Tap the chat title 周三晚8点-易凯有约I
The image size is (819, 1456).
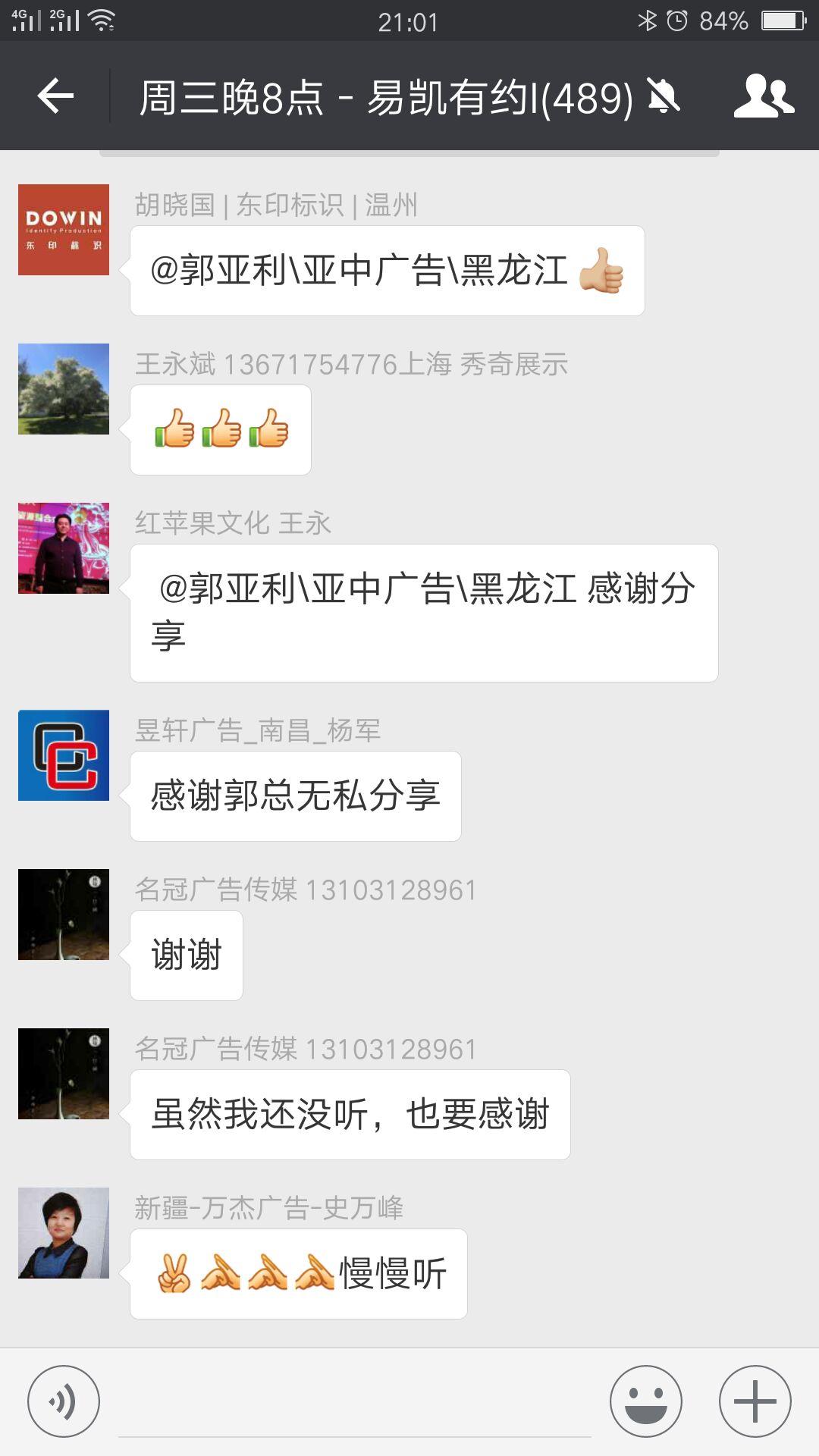[387, 97]
